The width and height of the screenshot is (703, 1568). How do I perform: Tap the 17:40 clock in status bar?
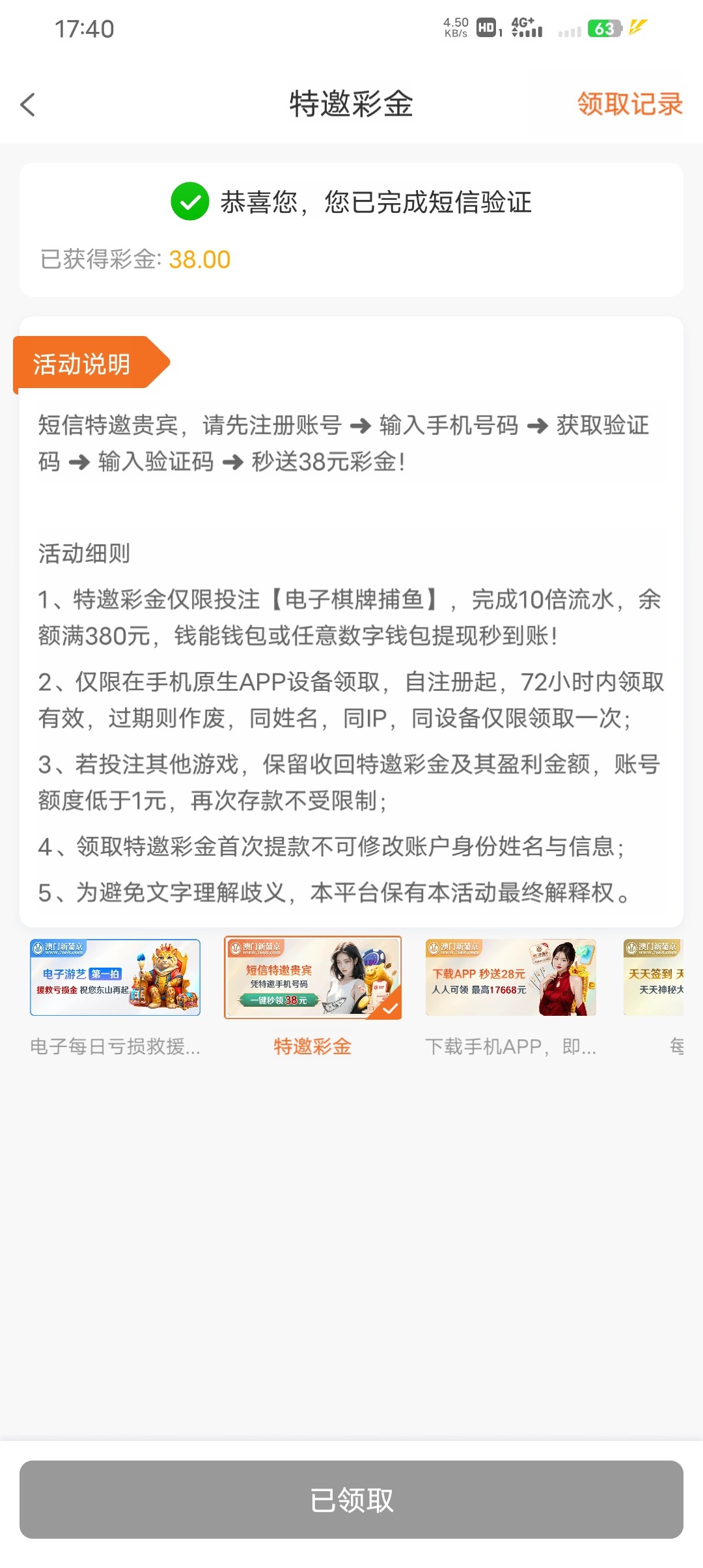coord(85,29)
